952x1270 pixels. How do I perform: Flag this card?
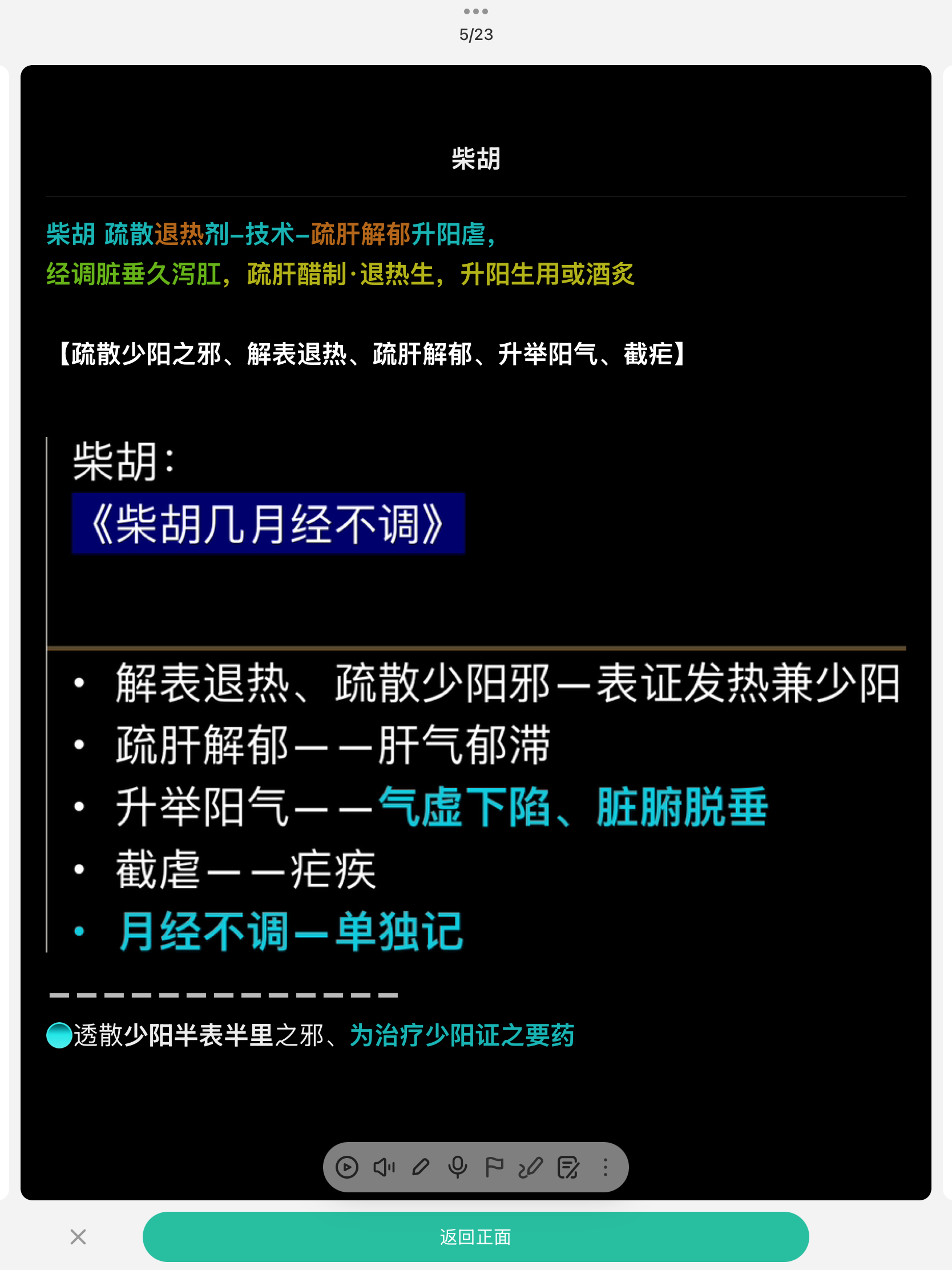(494, 1167)
